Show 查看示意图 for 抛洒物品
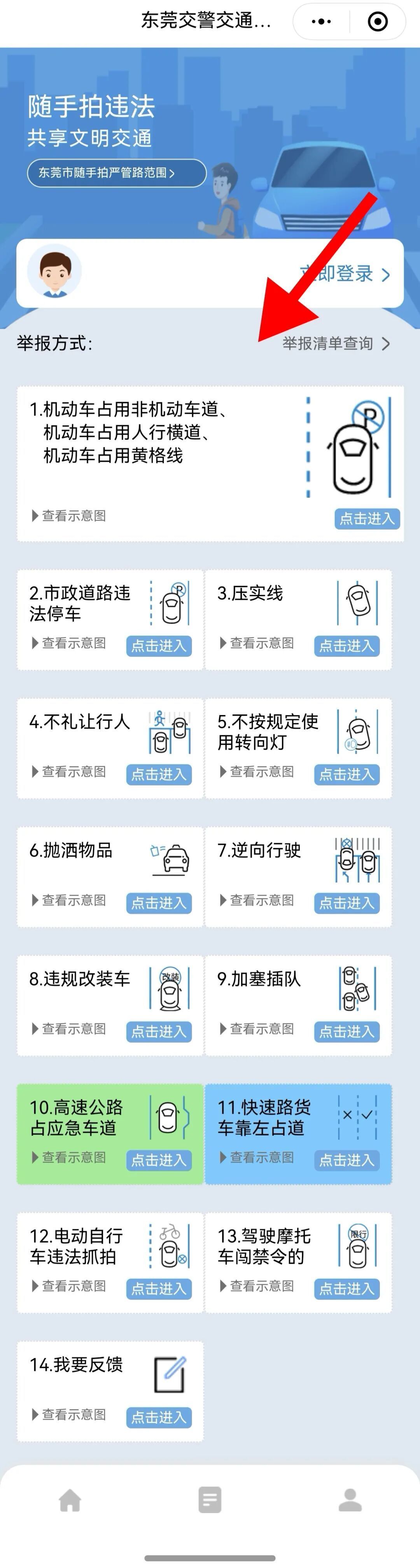 (69, 900)
